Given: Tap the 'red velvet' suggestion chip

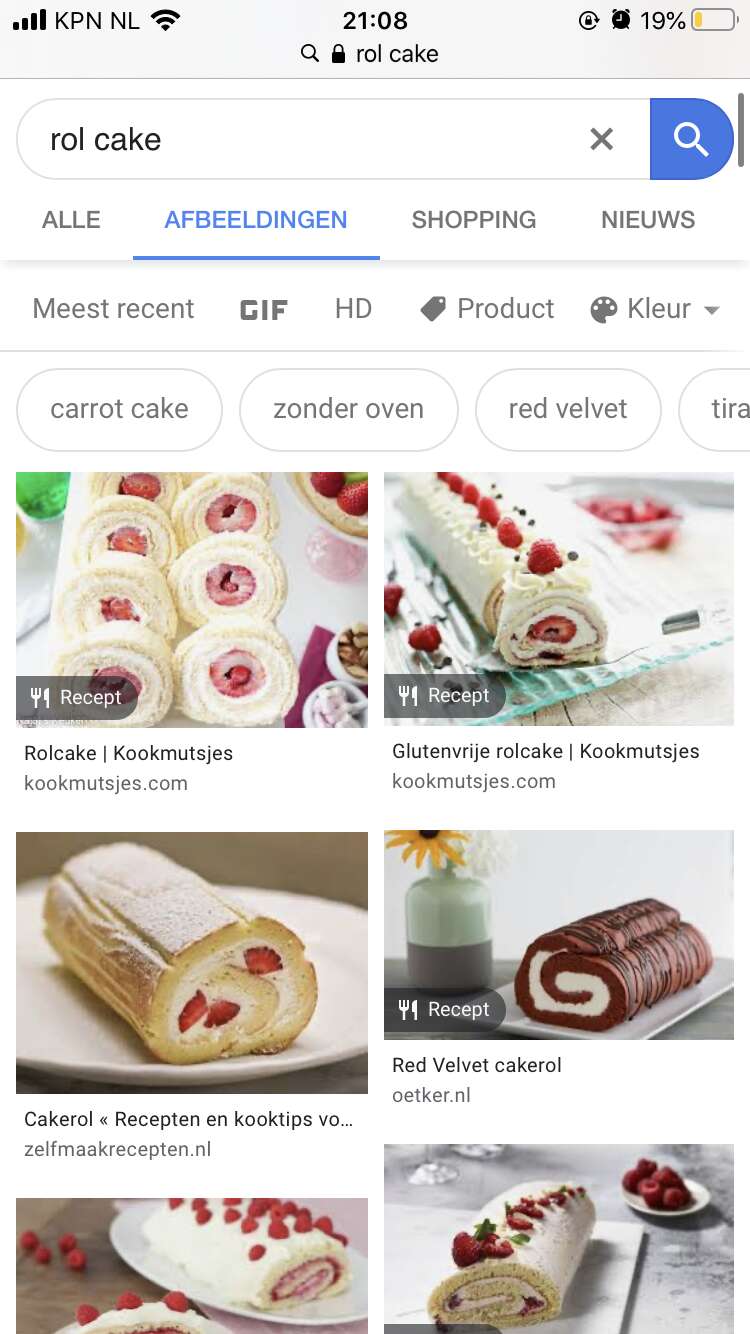Looking at the screenshot, I should (x=567, y=409).
